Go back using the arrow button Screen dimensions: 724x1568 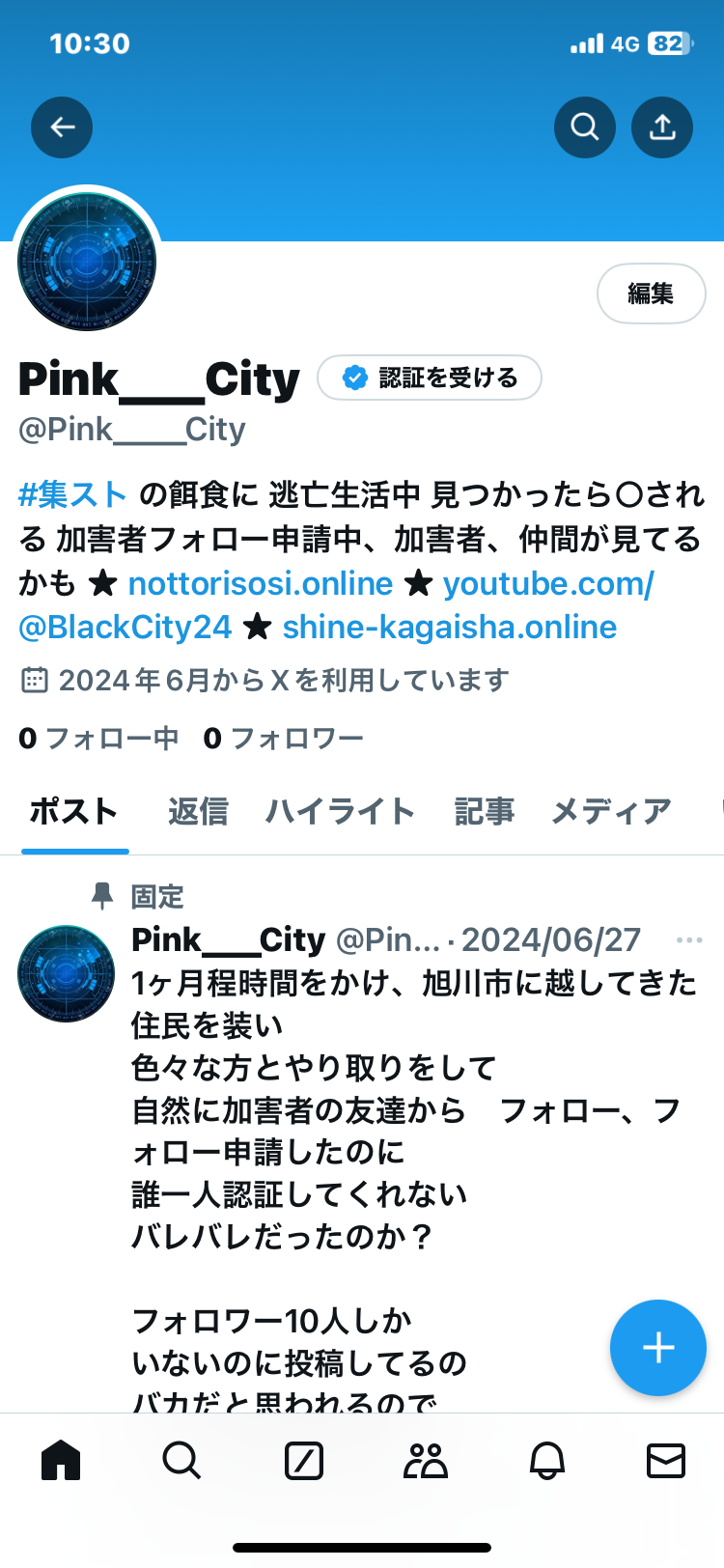coord(62,127)
